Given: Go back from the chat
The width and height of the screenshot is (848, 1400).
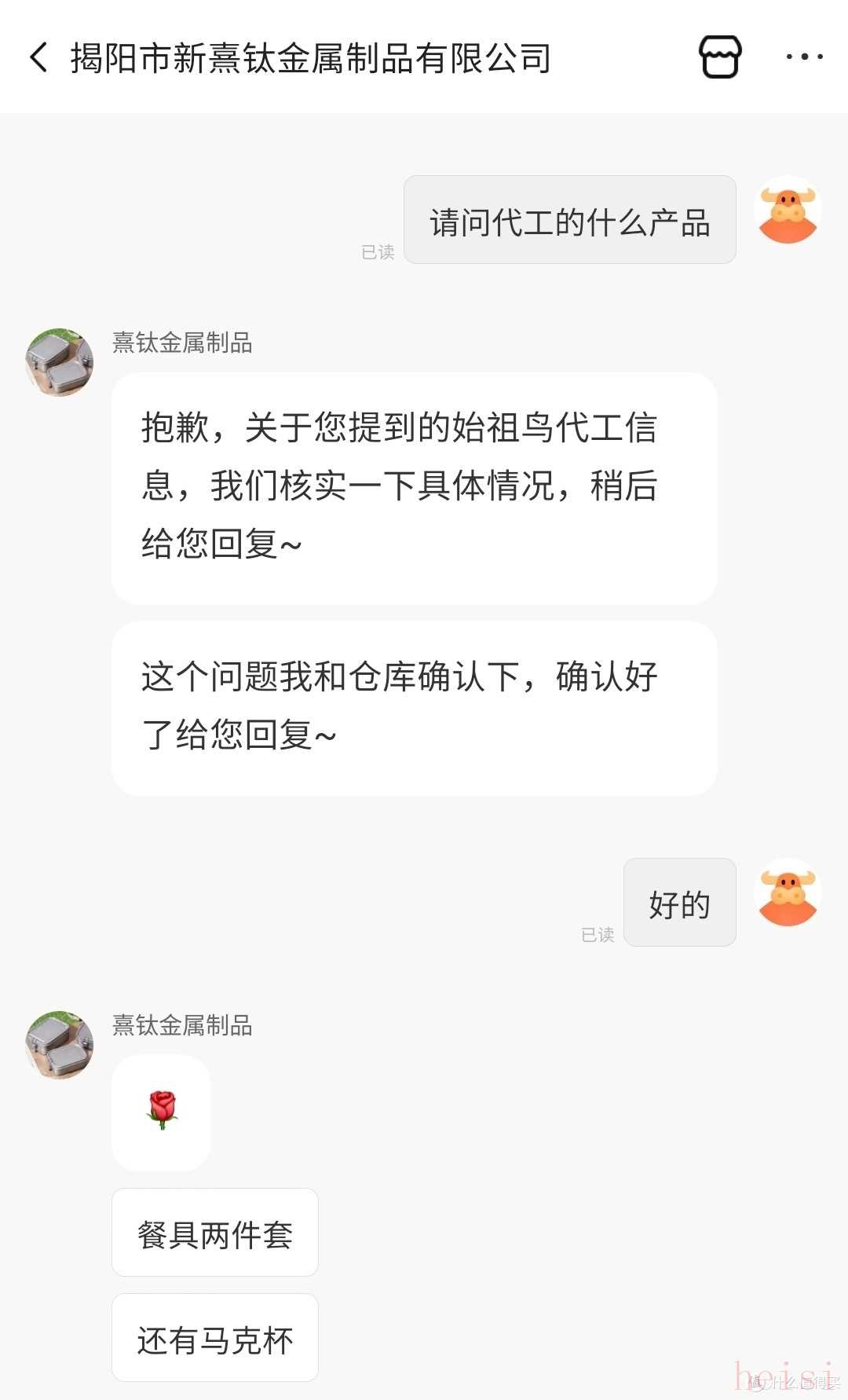Looking at the screenshot, I should 38,57.
